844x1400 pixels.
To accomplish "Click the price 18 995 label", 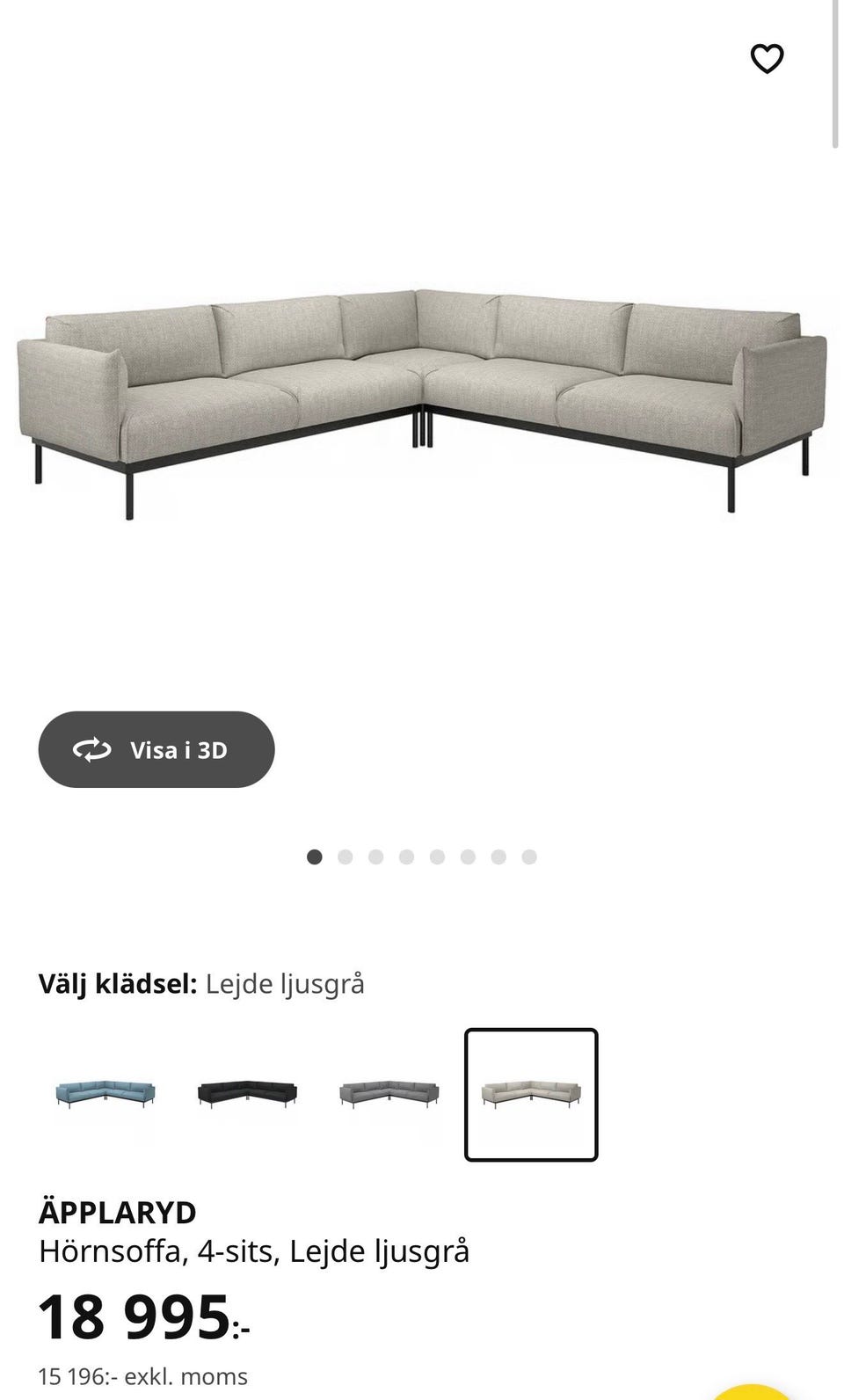I will [x=136, y=1316].
